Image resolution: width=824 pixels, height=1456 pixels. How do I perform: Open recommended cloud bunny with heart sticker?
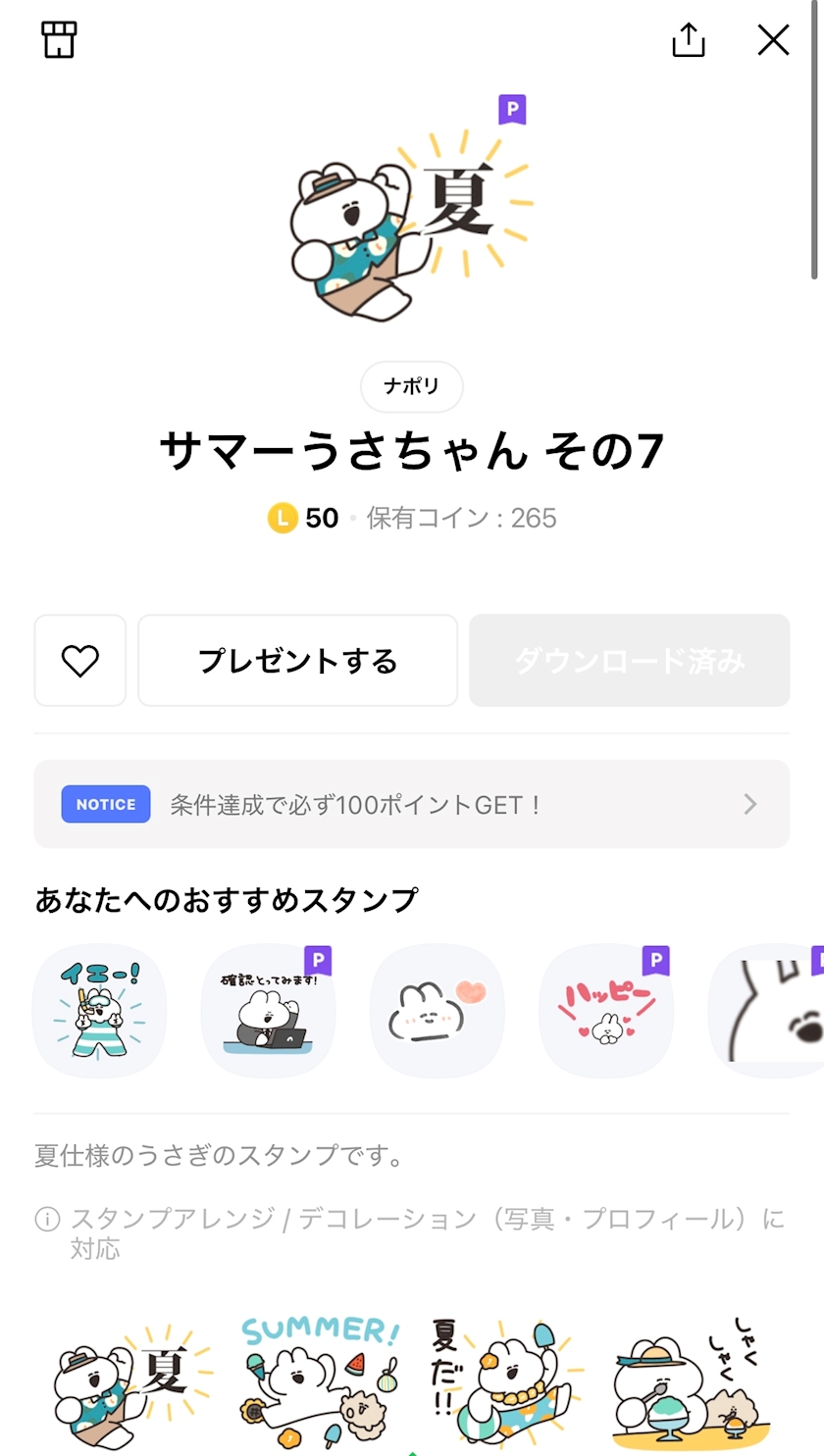tap(437, 1011)
